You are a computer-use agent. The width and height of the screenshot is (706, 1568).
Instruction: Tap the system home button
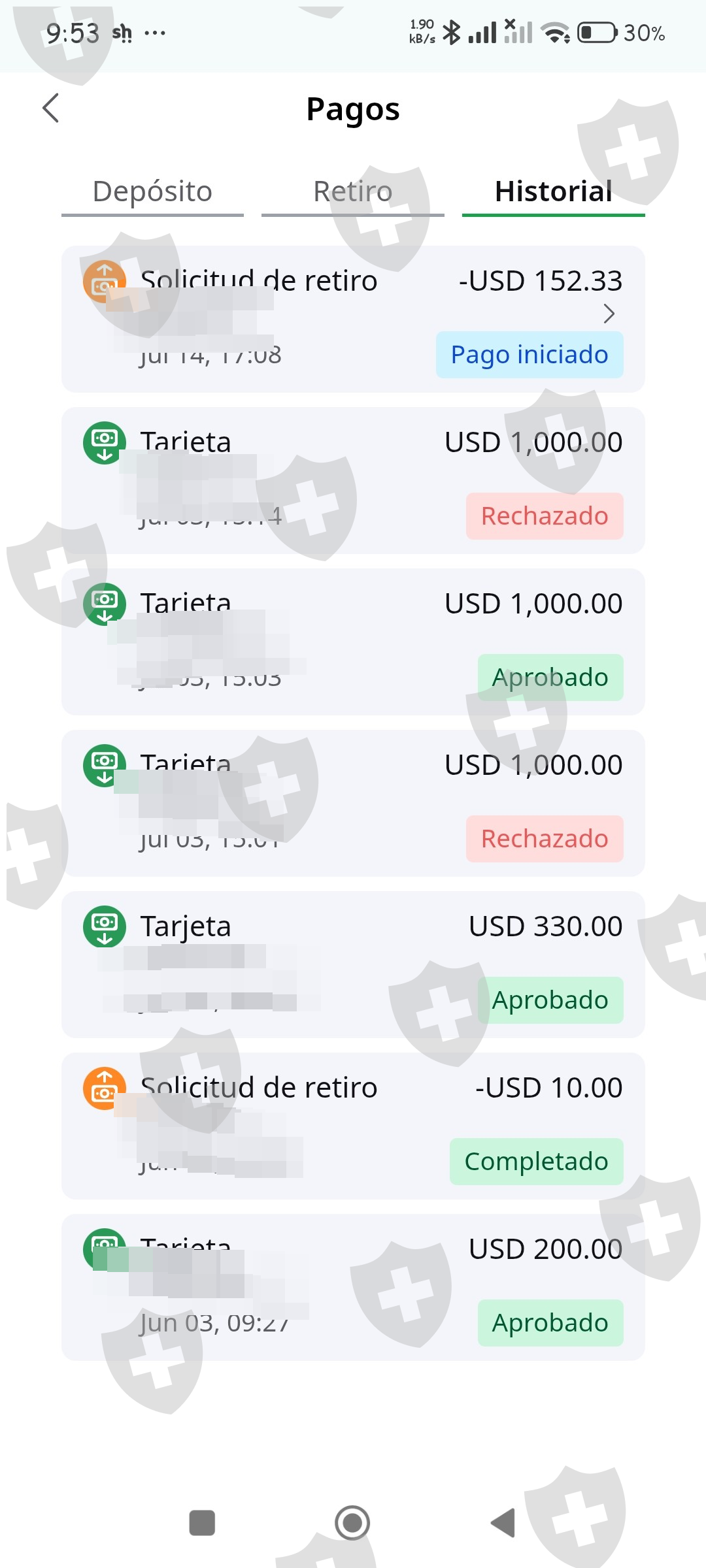352,1523
